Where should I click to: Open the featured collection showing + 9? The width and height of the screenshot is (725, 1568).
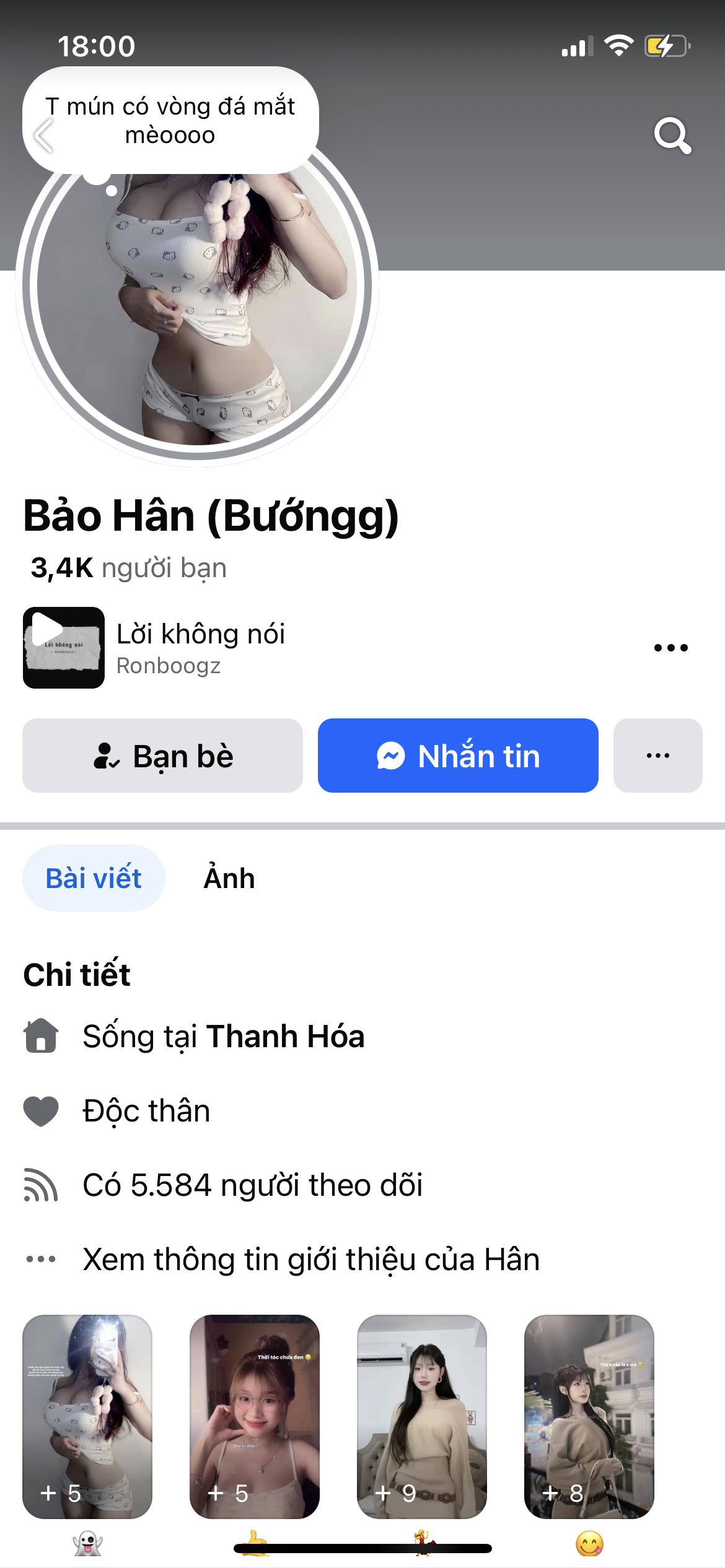click(x=422, y=1416)
